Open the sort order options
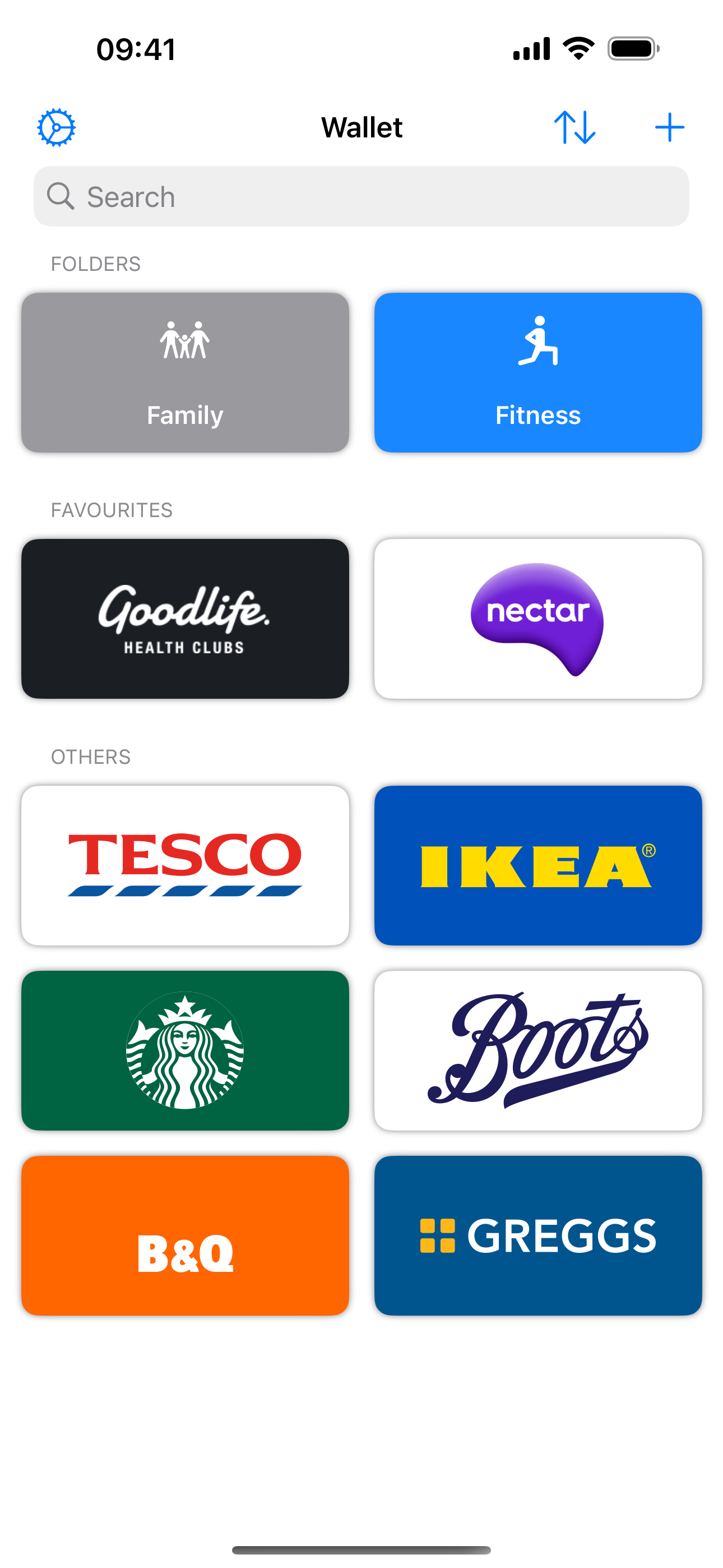Image resolution: width=723 pixels, height=1568 pixels. tap(574, 128)
